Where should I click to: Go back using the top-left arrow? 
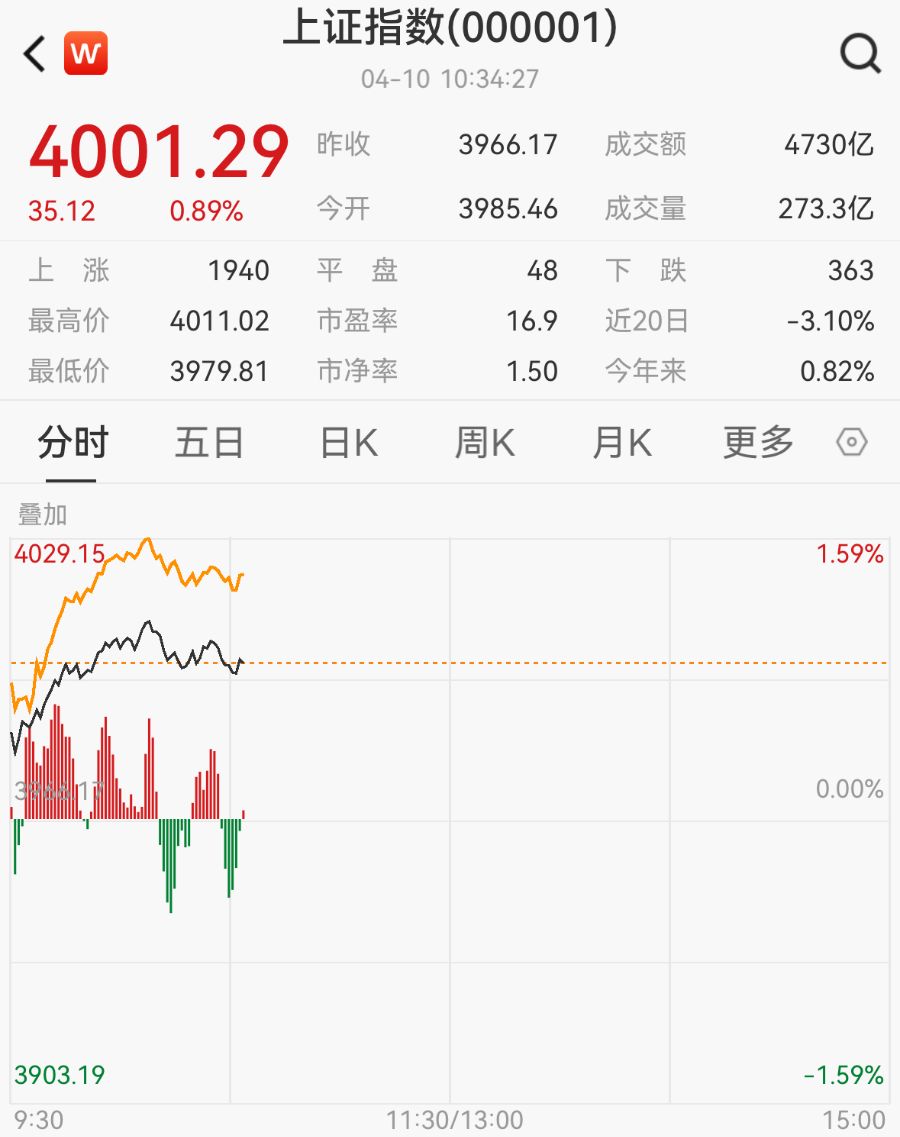click(x=35, y=54)
